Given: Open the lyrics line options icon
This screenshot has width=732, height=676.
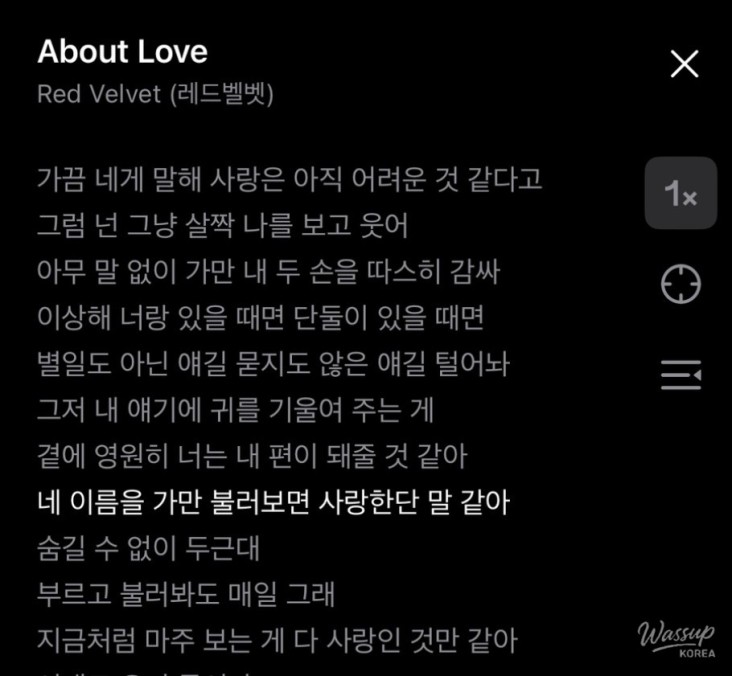Looking at the screenshot, I should pos(681,375).
